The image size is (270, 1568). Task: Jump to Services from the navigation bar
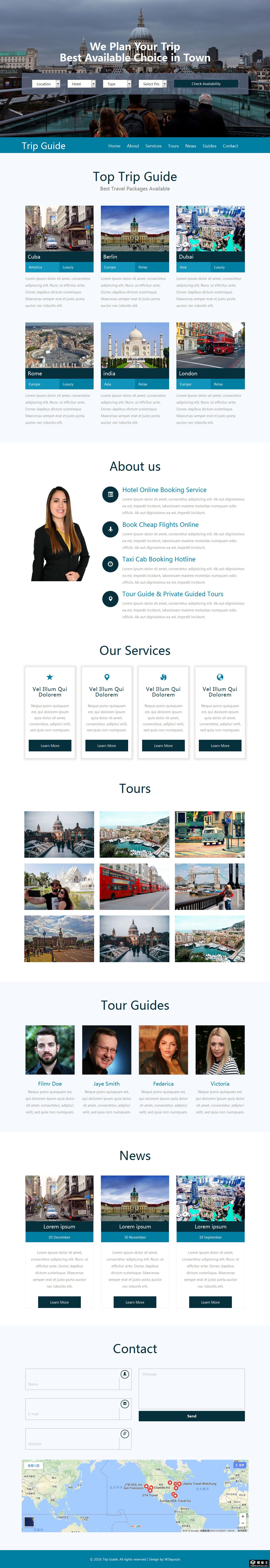(153, 146)
